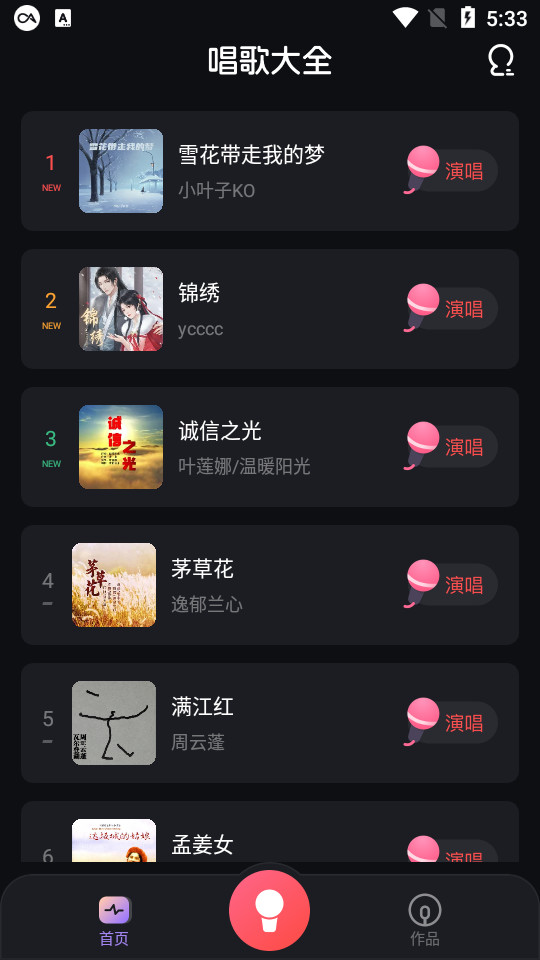Viewport: 540px width, 960px height.
Task: Open the 雪花带走我的梦 album cover
Action: tap(121, 171)
